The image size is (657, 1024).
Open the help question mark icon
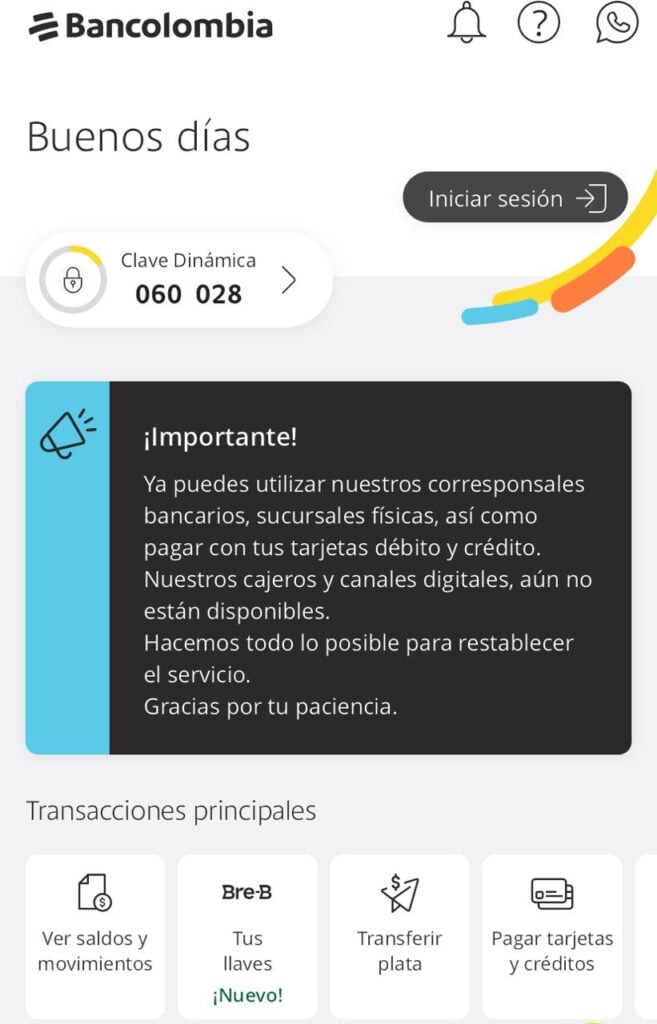(x=538, y=24)
